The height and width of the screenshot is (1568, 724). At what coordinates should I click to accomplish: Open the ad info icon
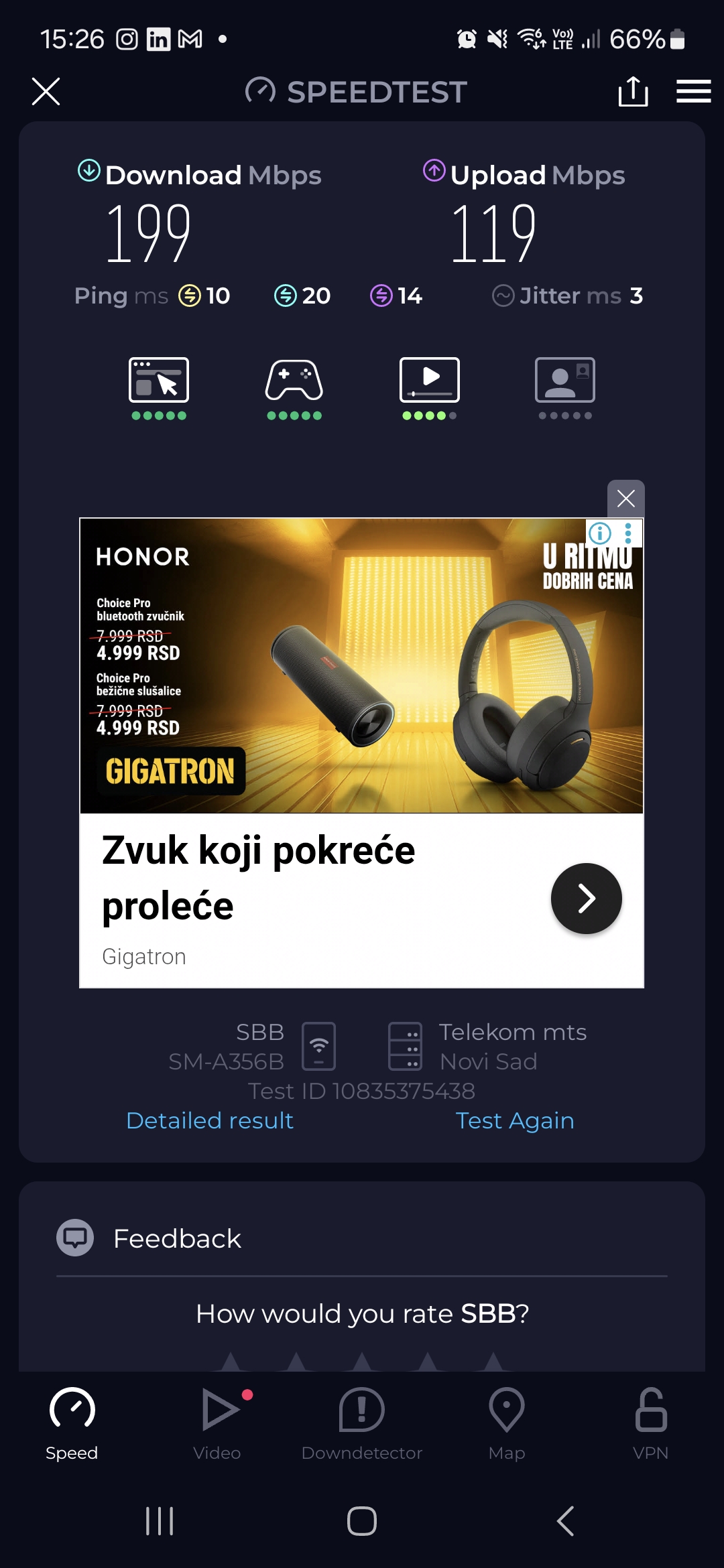point(599,533)
